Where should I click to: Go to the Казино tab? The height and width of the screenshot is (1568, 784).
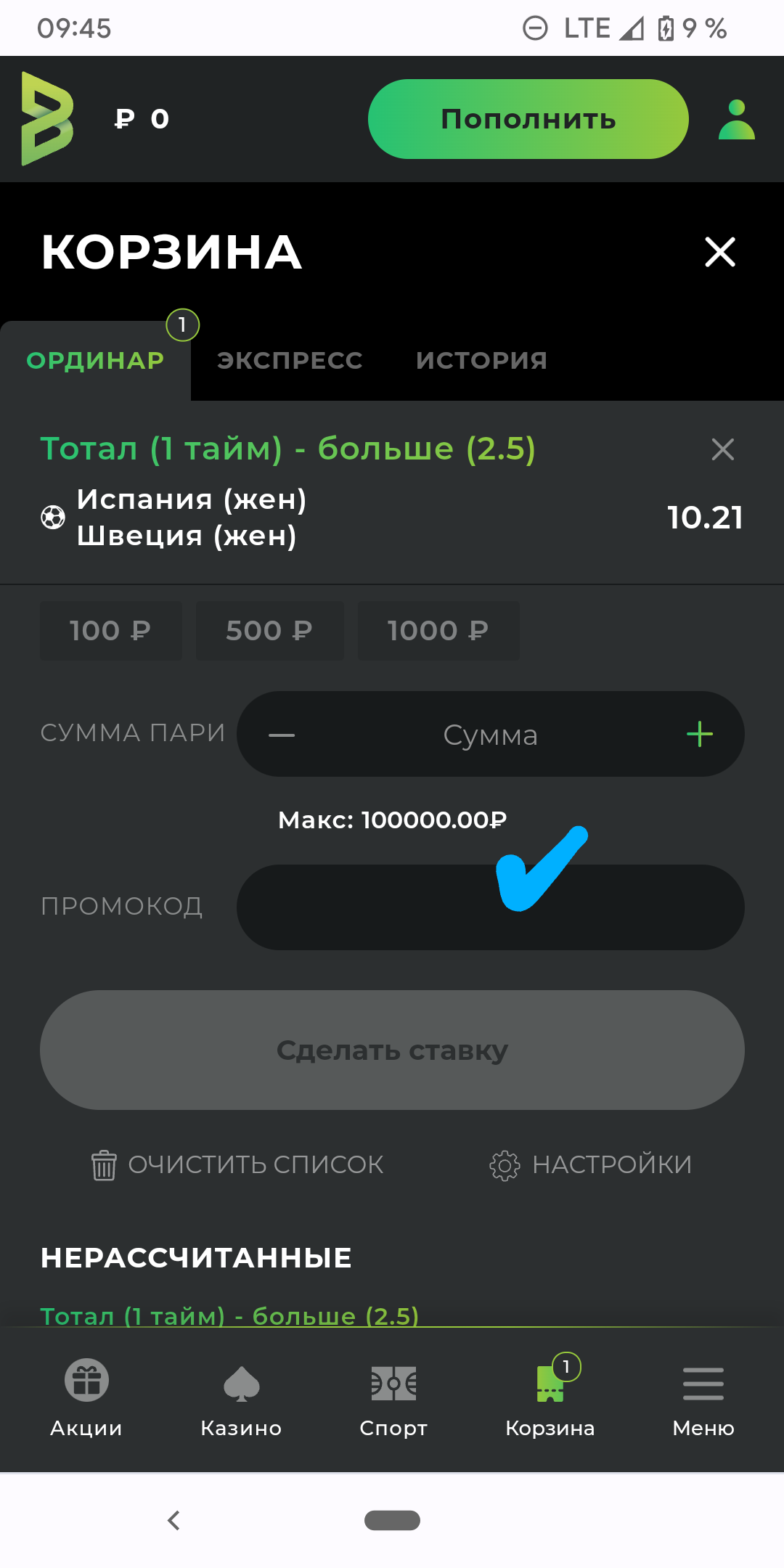coord(241,1398)
